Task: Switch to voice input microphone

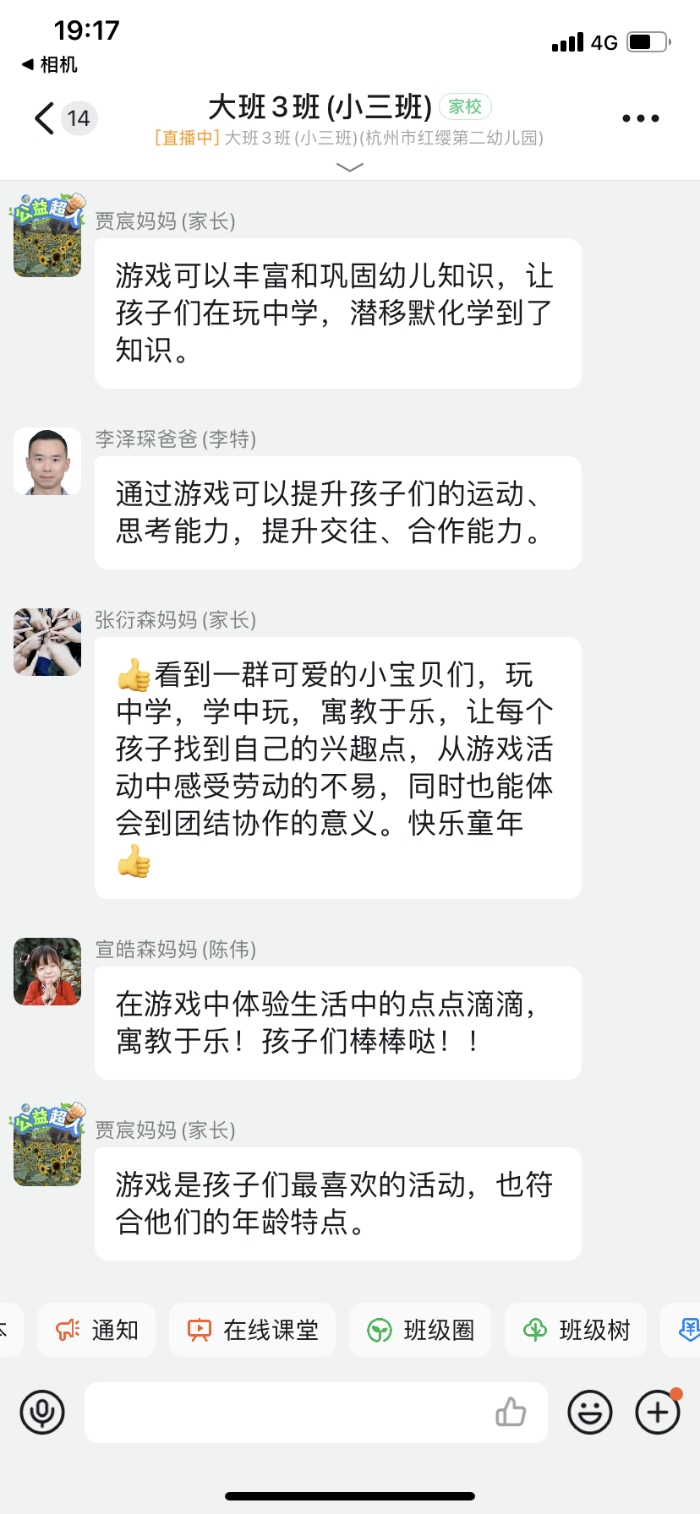Action: [42, 1412]
